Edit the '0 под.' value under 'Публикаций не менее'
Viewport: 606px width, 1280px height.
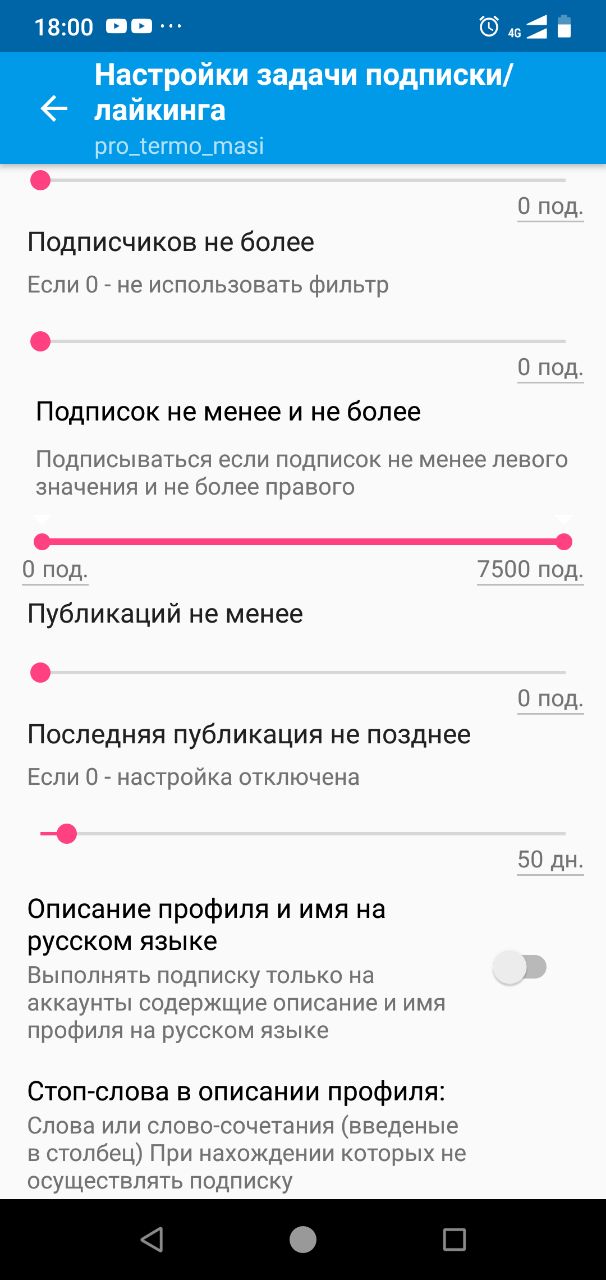[x=549, y=699]
